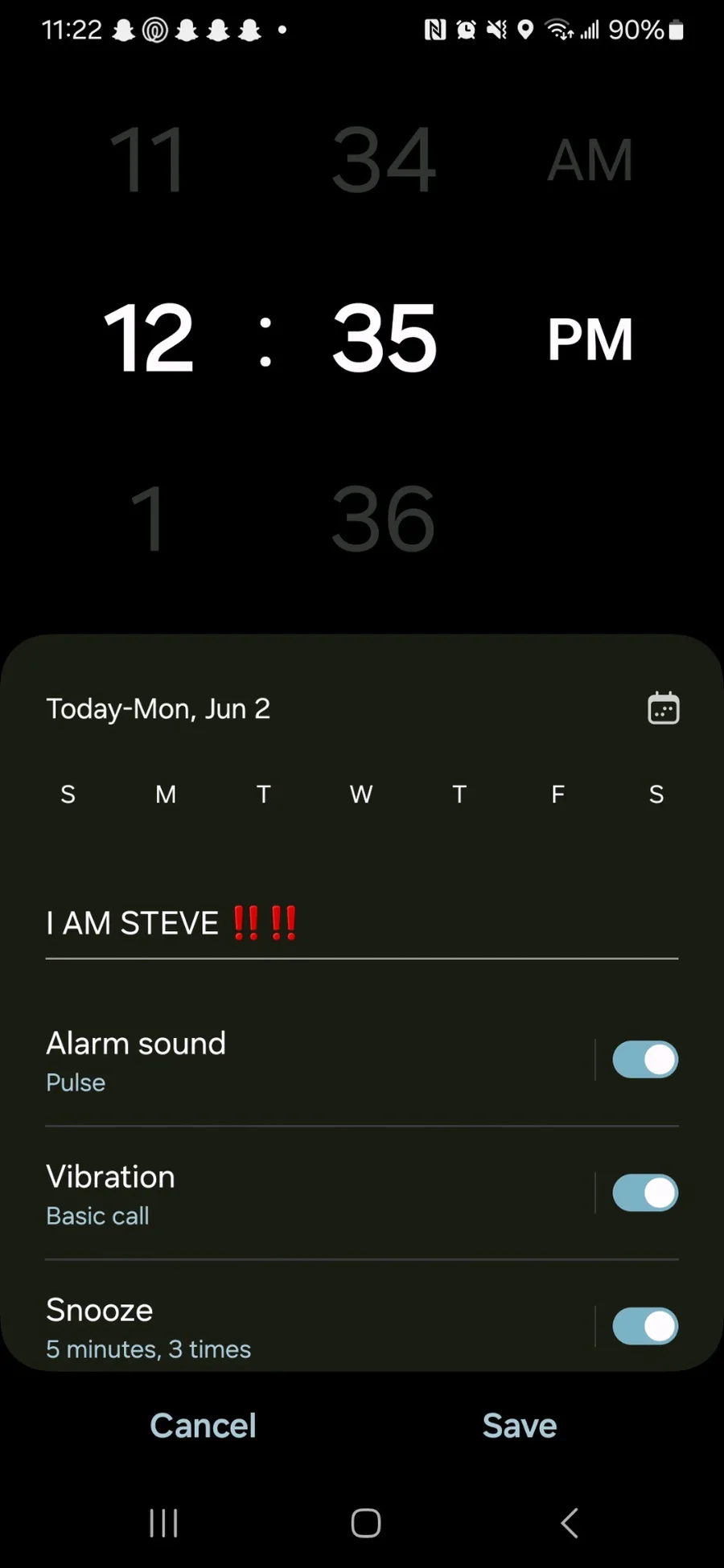The height and width of the screenshot is (1568, 724).
Task: Open the calendar date picker icon
Action: point(664,708)
